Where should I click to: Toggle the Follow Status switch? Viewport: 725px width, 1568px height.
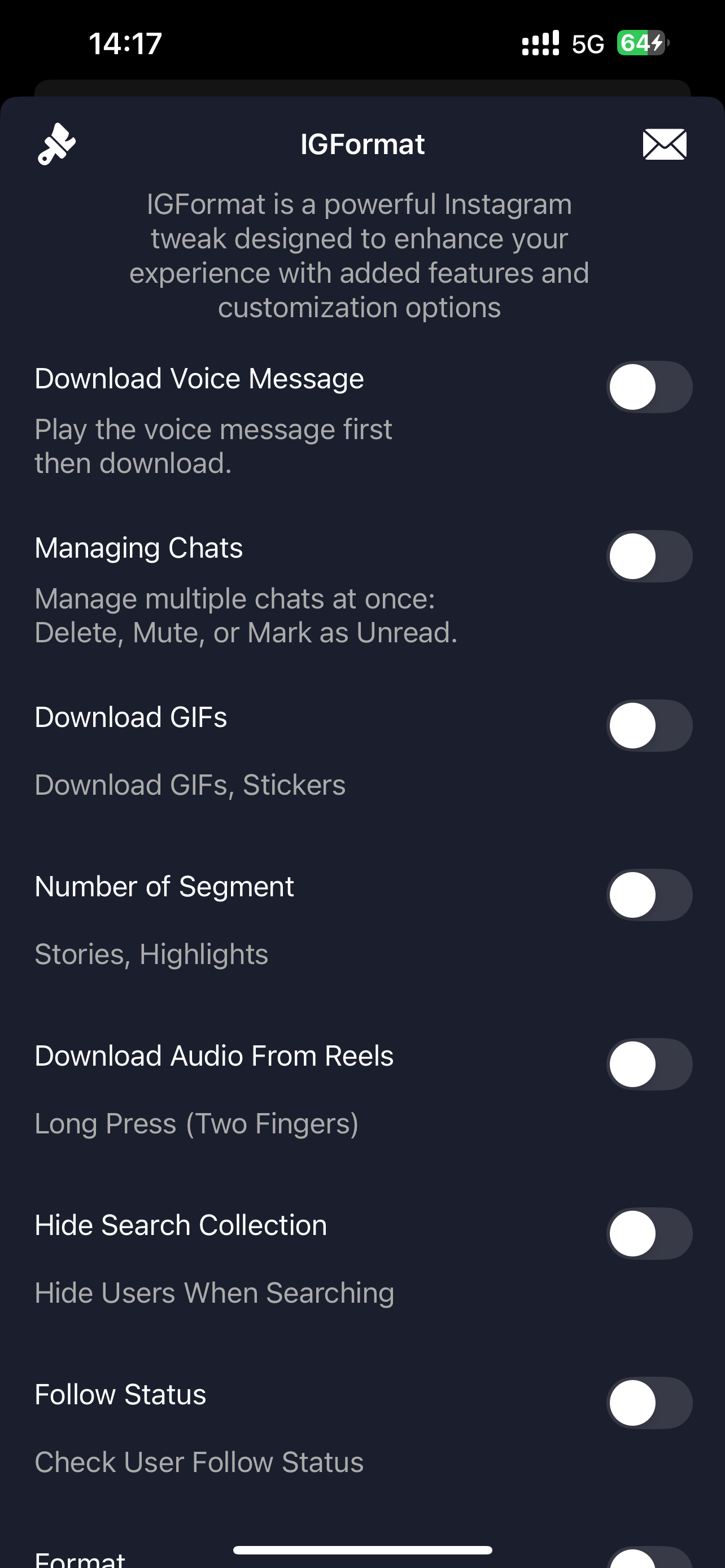pos(649,1403)
